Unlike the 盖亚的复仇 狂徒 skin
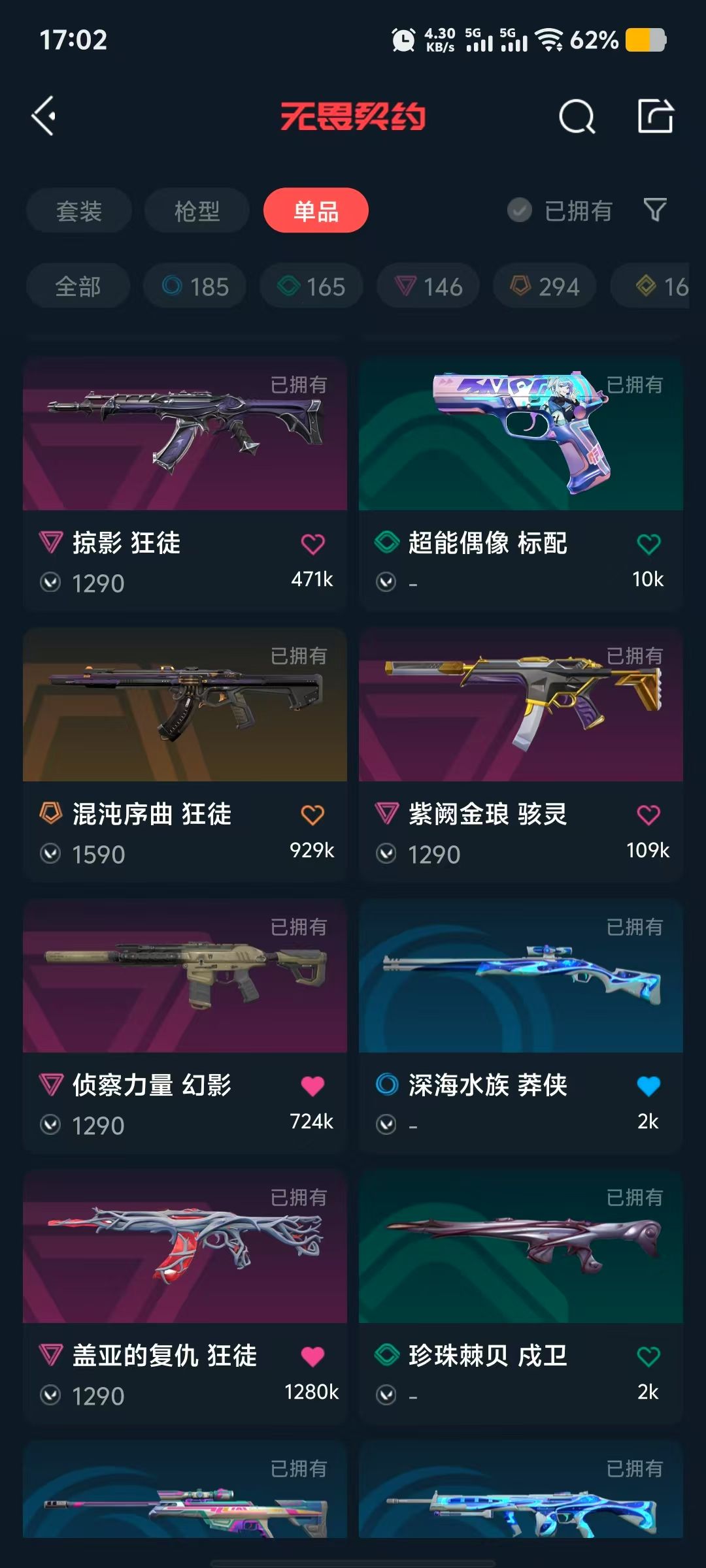This screenshot has width=706, height=1568. 312,1357
